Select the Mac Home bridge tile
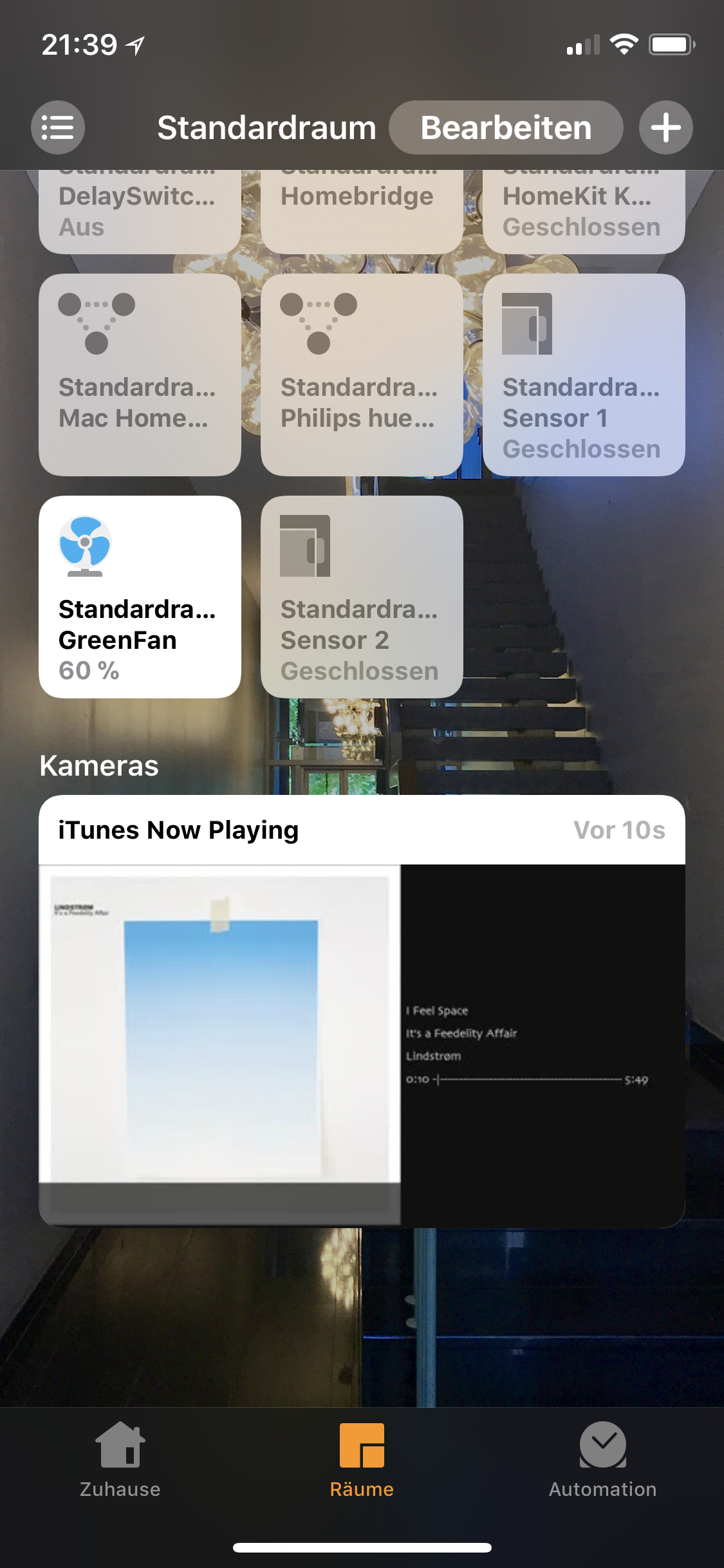 (140, 375)
